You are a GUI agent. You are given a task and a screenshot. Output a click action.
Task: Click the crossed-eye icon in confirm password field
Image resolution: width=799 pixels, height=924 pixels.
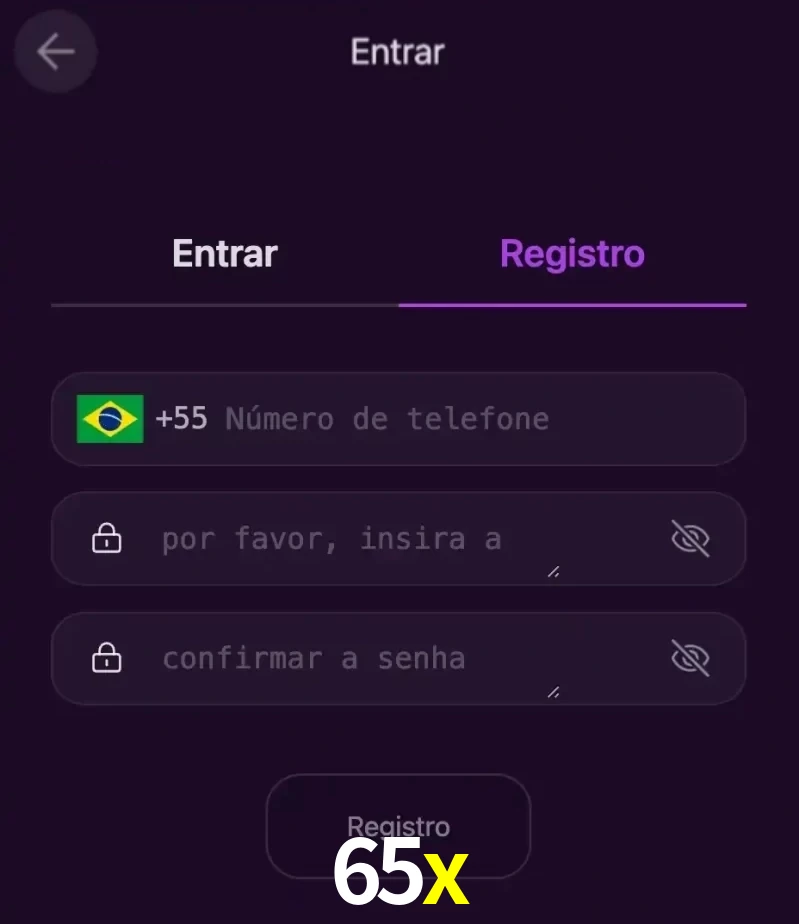coord(691,658)
